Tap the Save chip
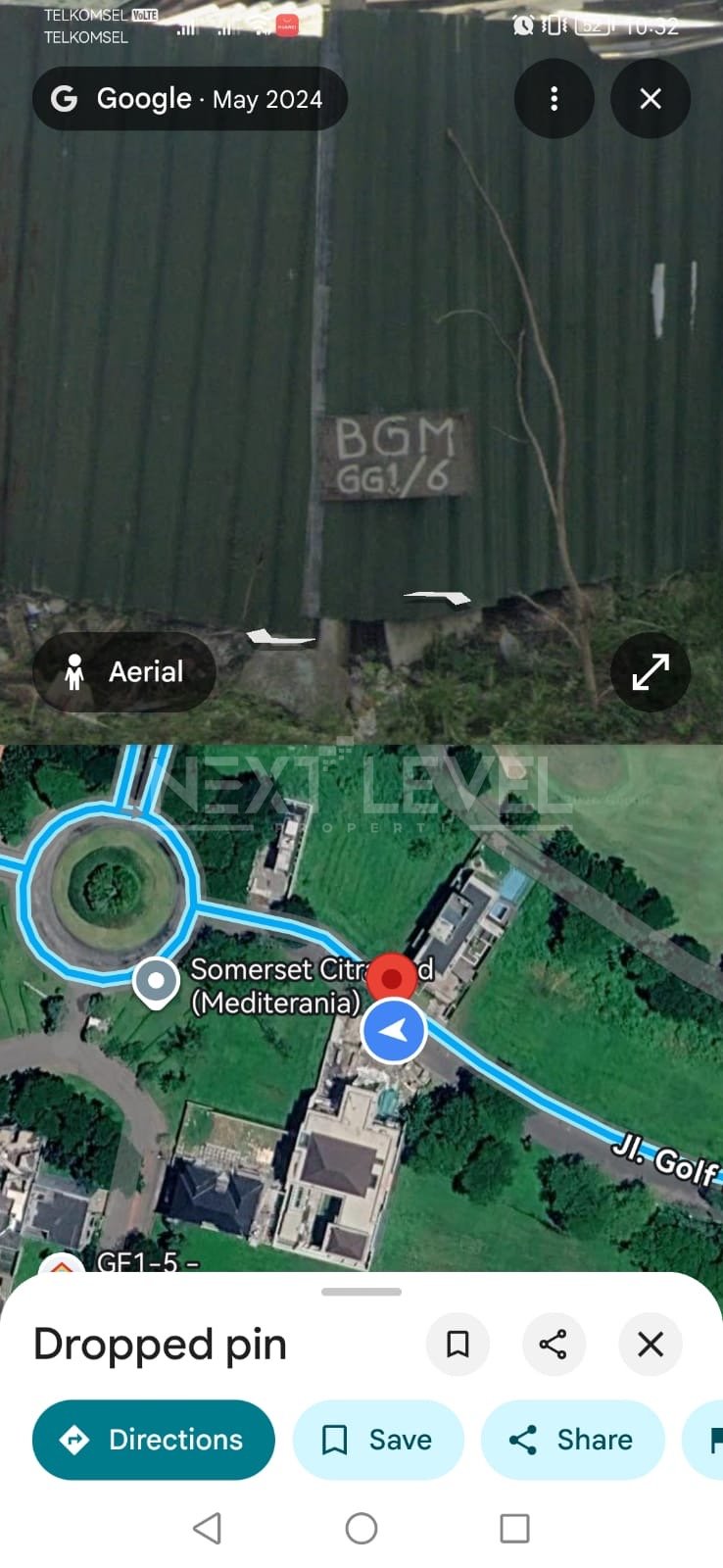The width and height of the screenshot is (723, 1568). (378, 1440)
